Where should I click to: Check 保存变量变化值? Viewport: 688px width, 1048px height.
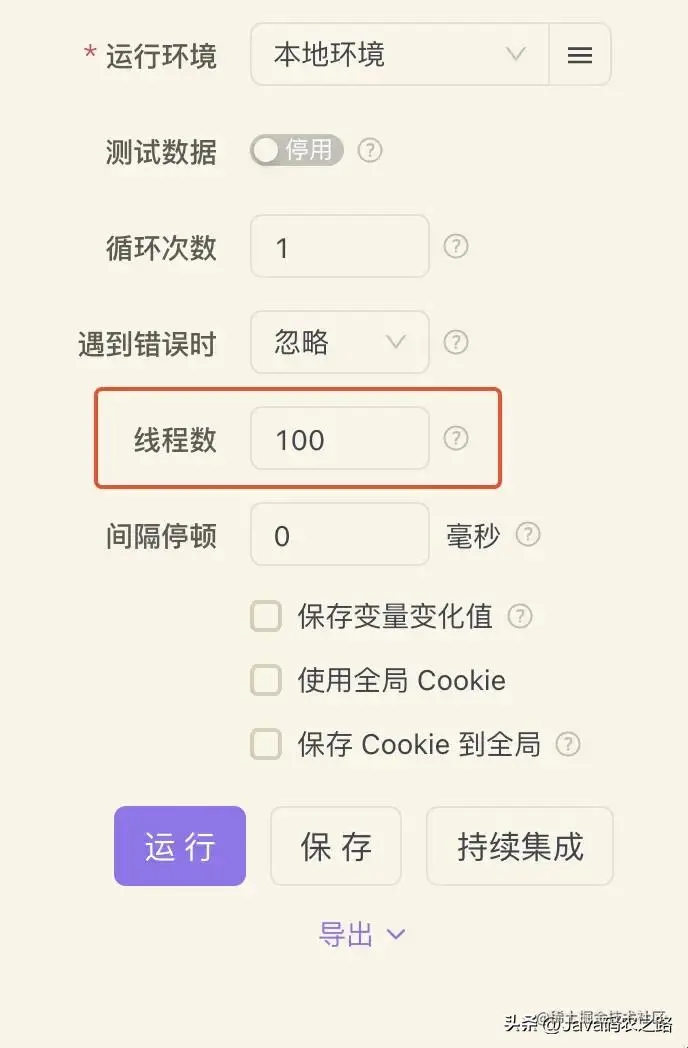pyautogui.click(x=266, y=617)
